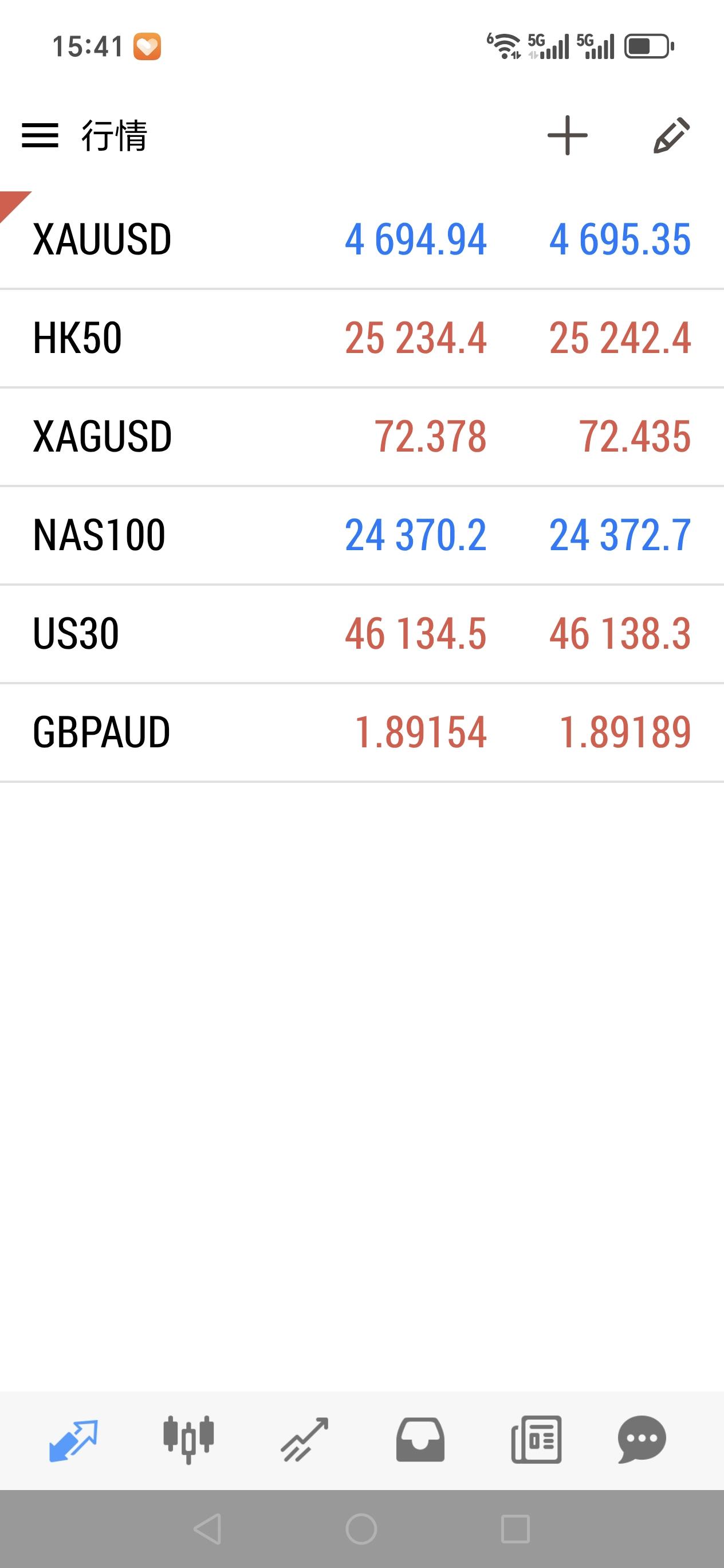
Task: Tap the quotes arrows tab
Action: [73, 1440]
